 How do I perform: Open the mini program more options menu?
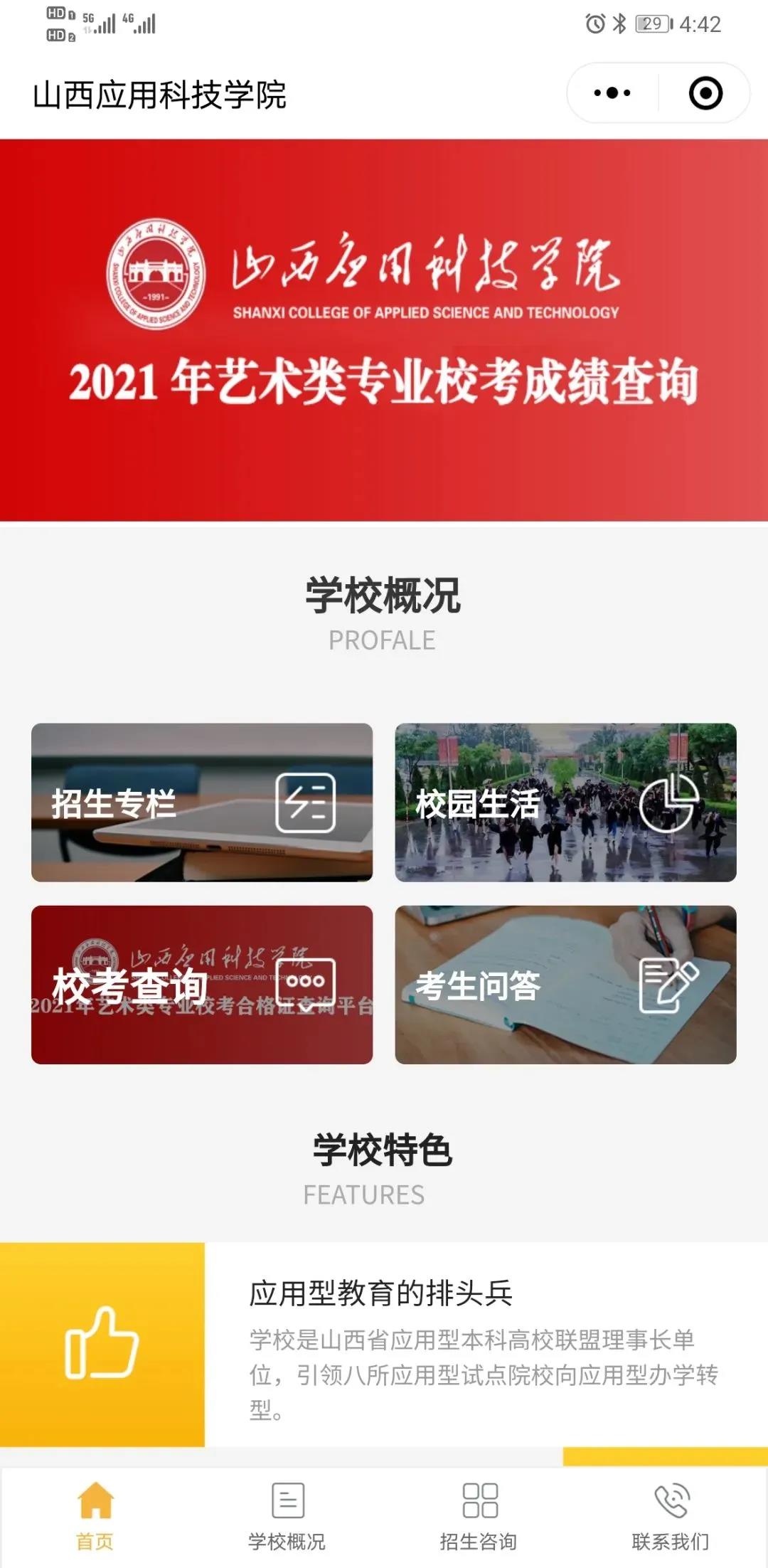612,93
